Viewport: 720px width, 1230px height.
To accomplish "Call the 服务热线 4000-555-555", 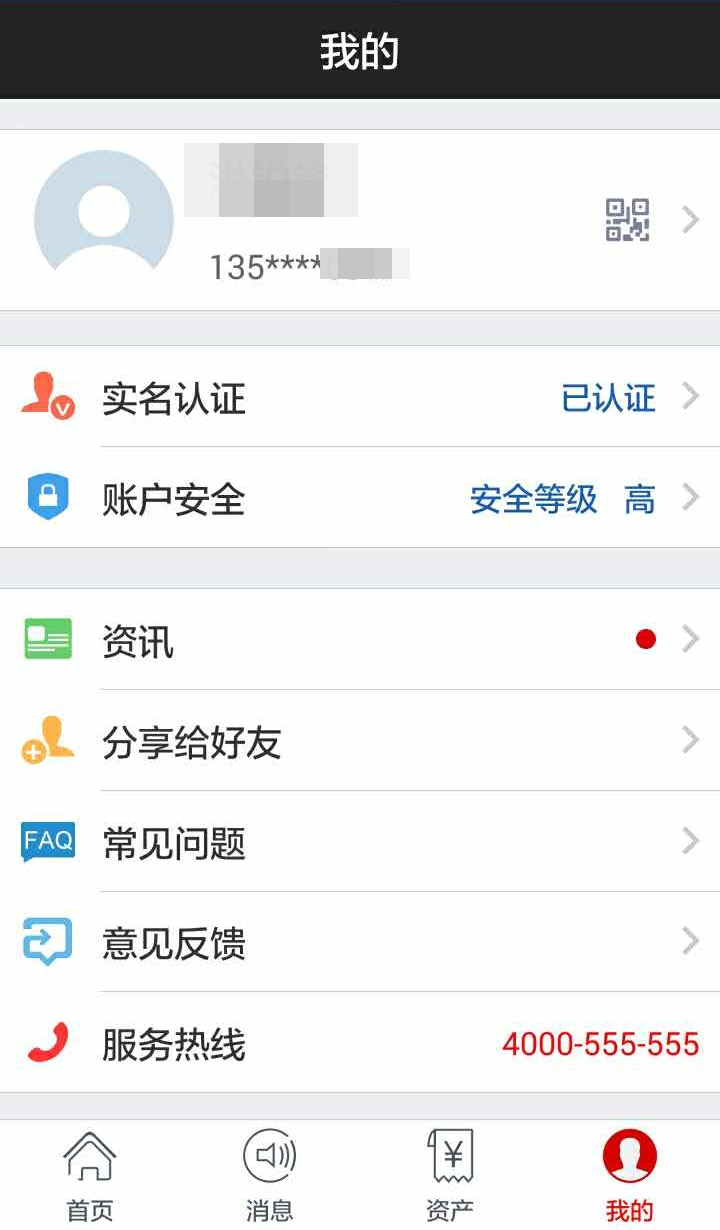I will [600, 1044].
